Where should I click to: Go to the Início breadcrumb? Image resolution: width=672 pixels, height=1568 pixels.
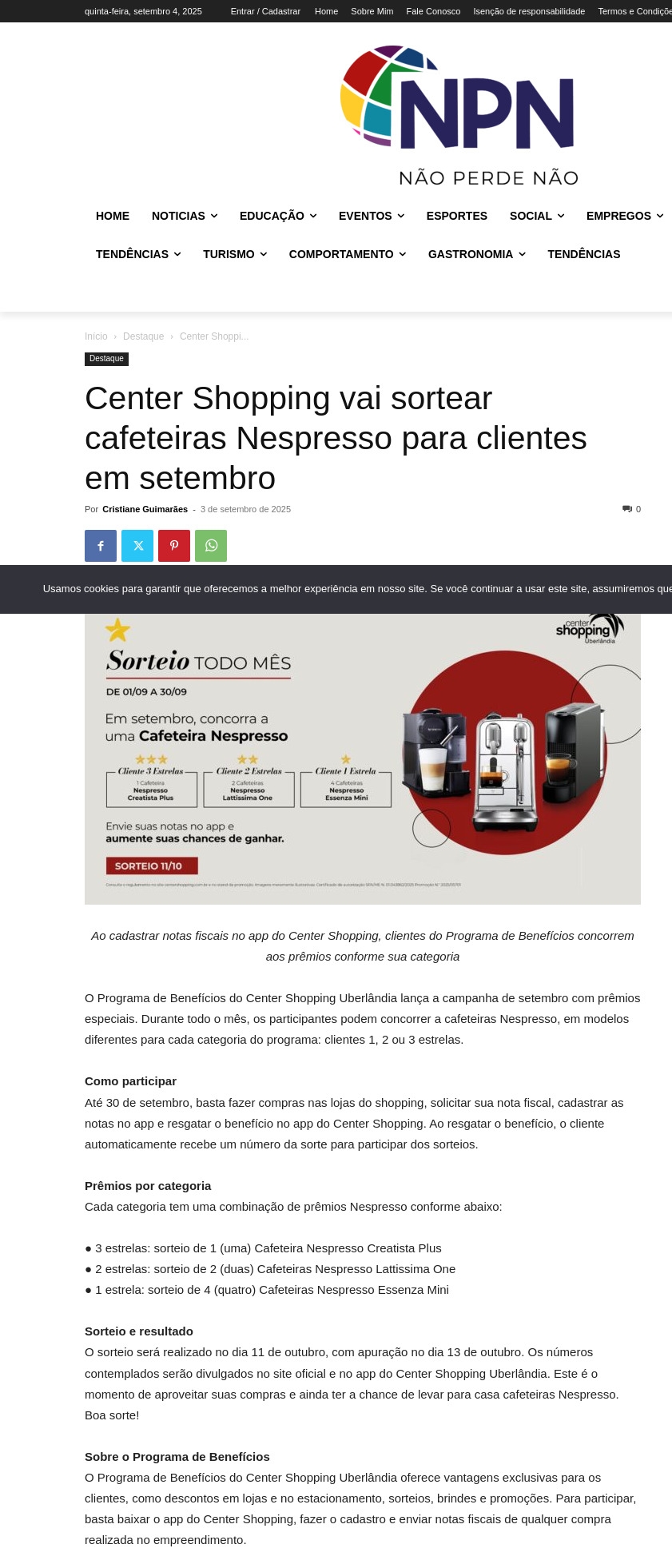pos(96,336)
